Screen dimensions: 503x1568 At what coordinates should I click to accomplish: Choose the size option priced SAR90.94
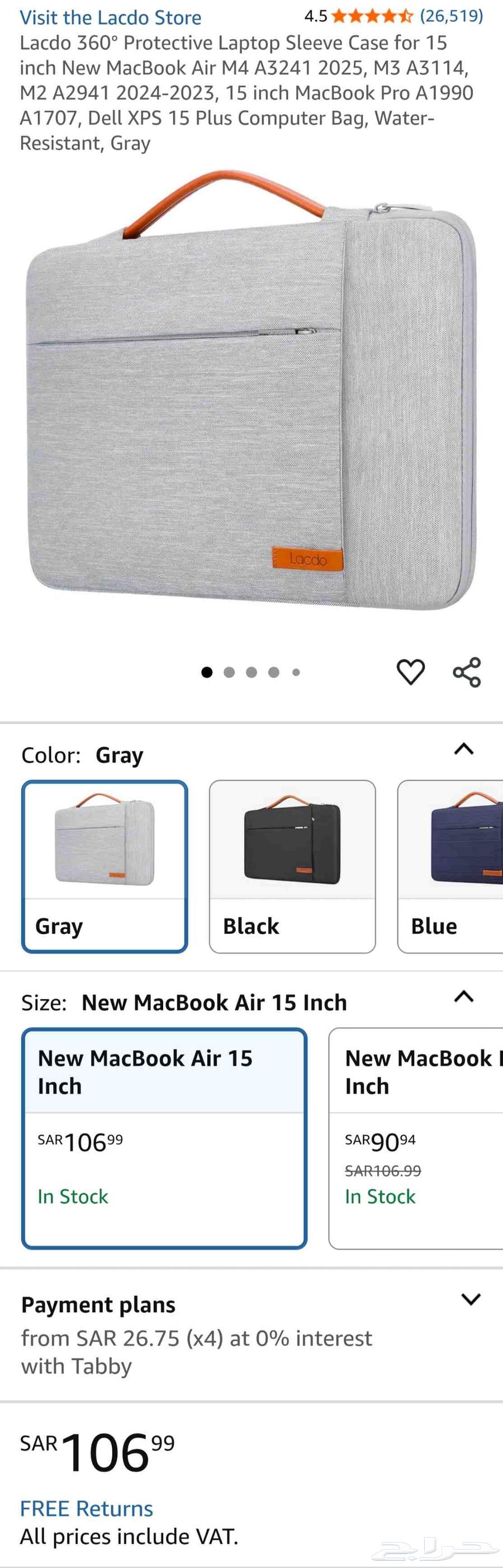click(x=416, y=1138)
